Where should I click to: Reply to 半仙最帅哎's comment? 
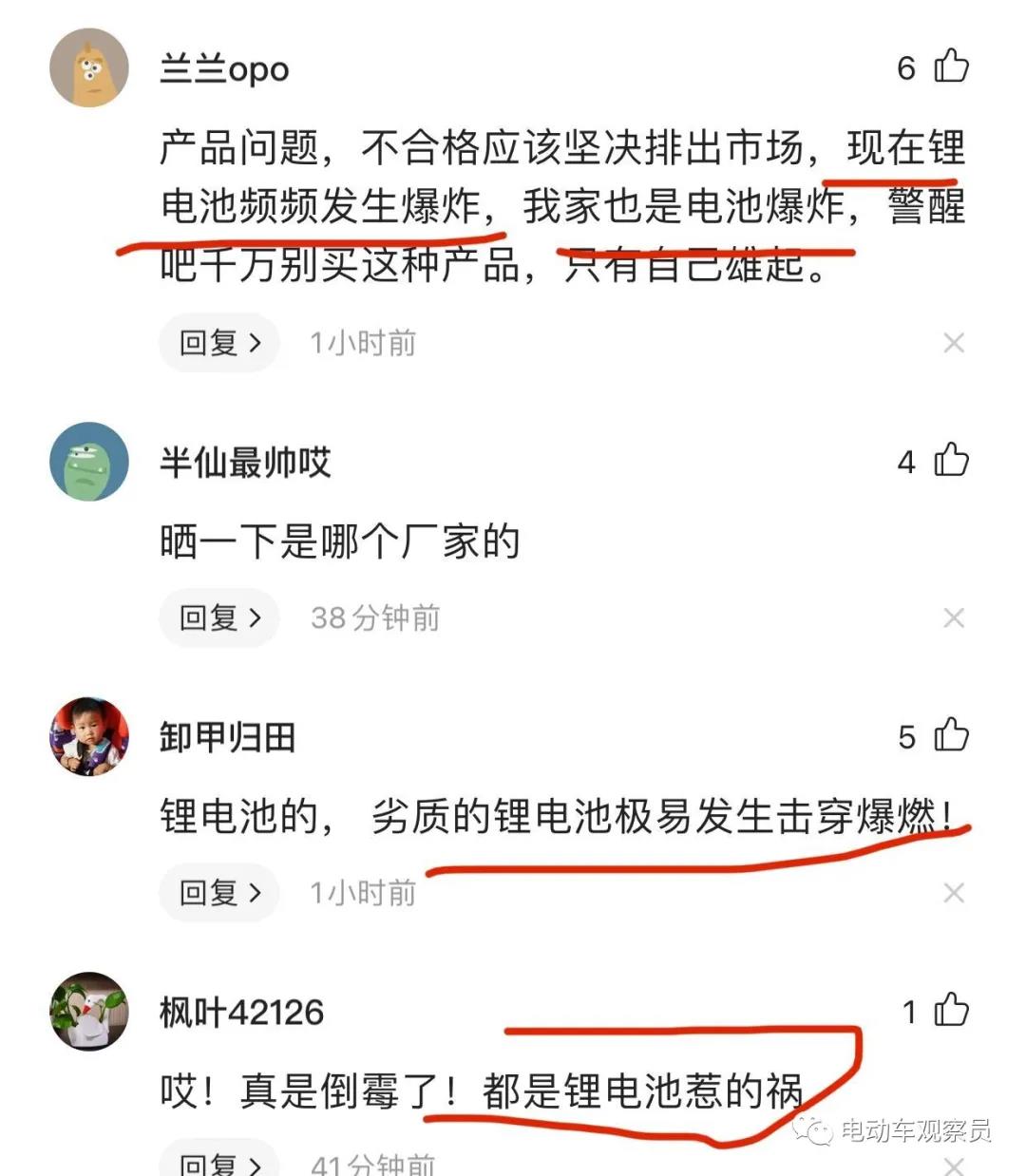pos(219,617)
